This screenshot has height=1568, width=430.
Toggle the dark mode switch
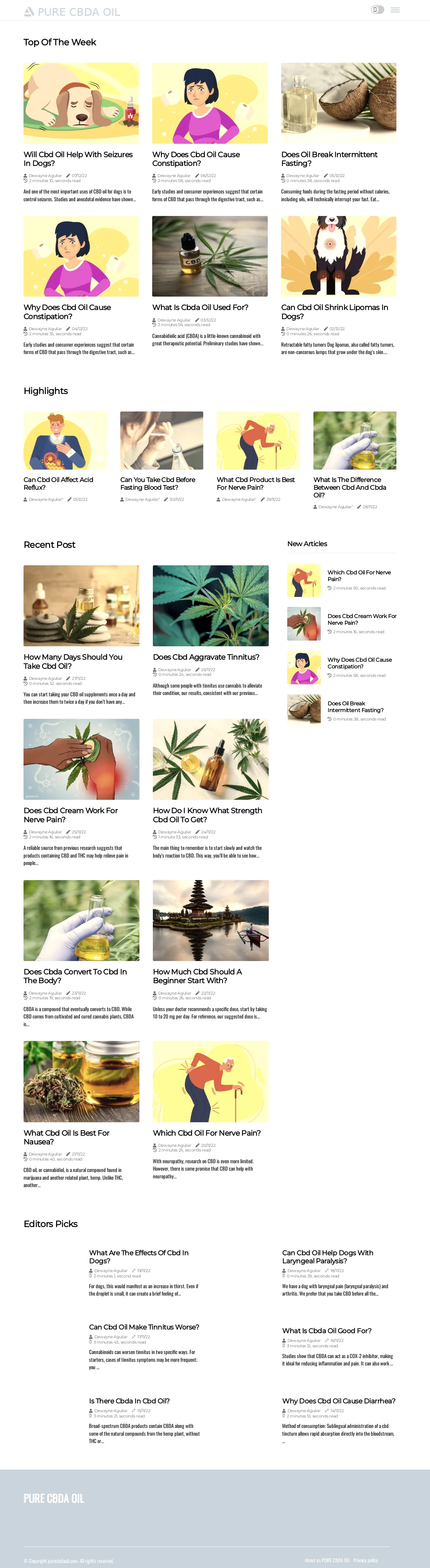point(377,10)
